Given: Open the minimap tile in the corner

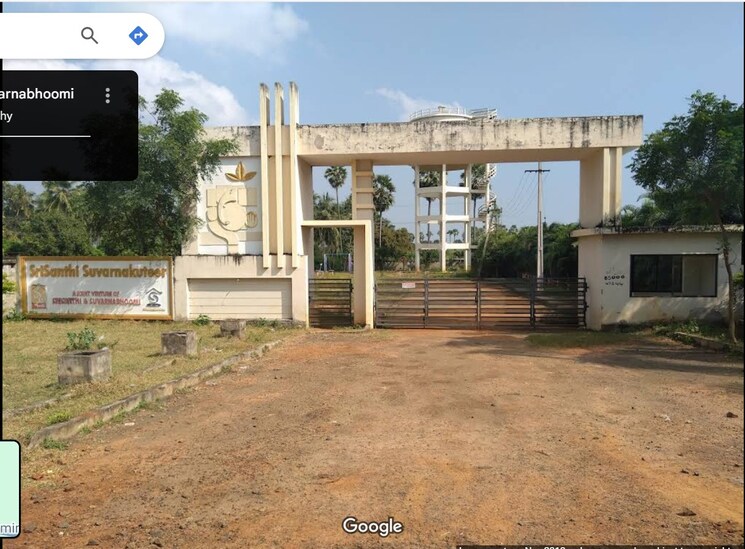Looking at the screenshot, I should 9,490.
